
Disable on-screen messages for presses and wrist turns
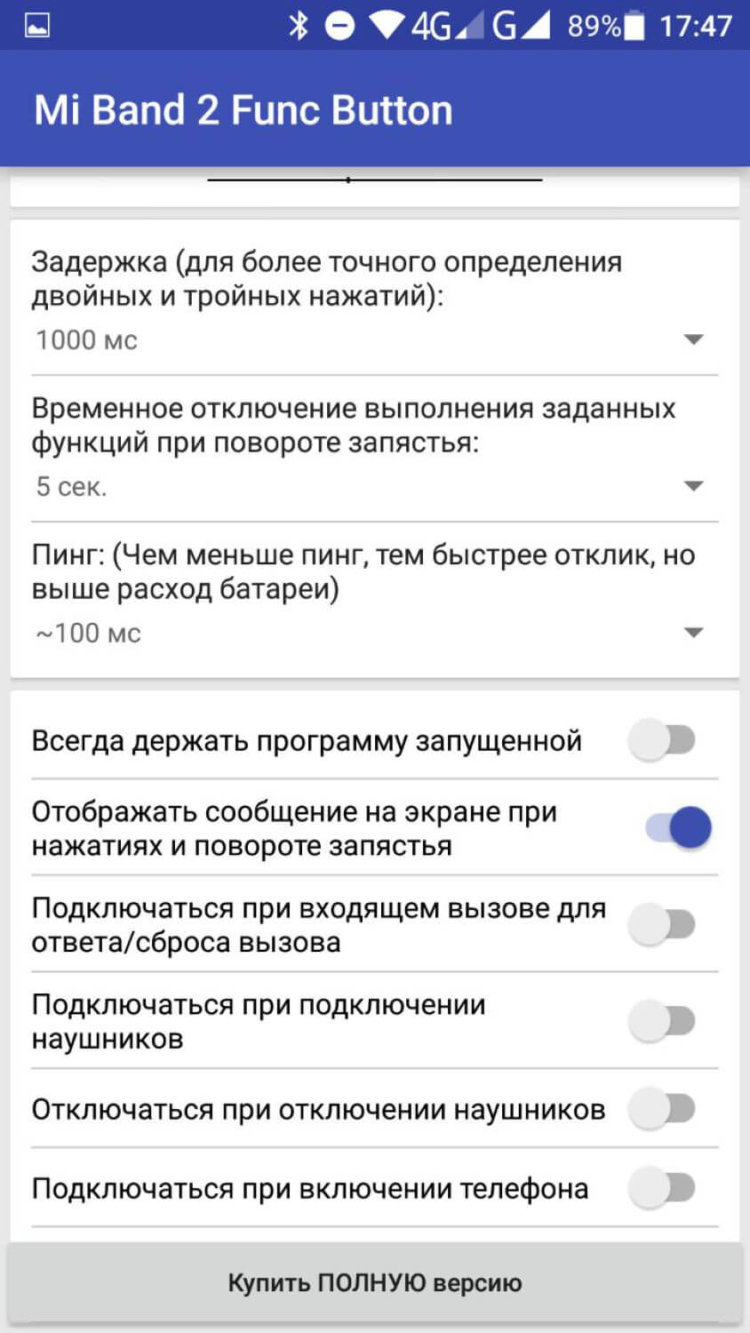(676, 828)
